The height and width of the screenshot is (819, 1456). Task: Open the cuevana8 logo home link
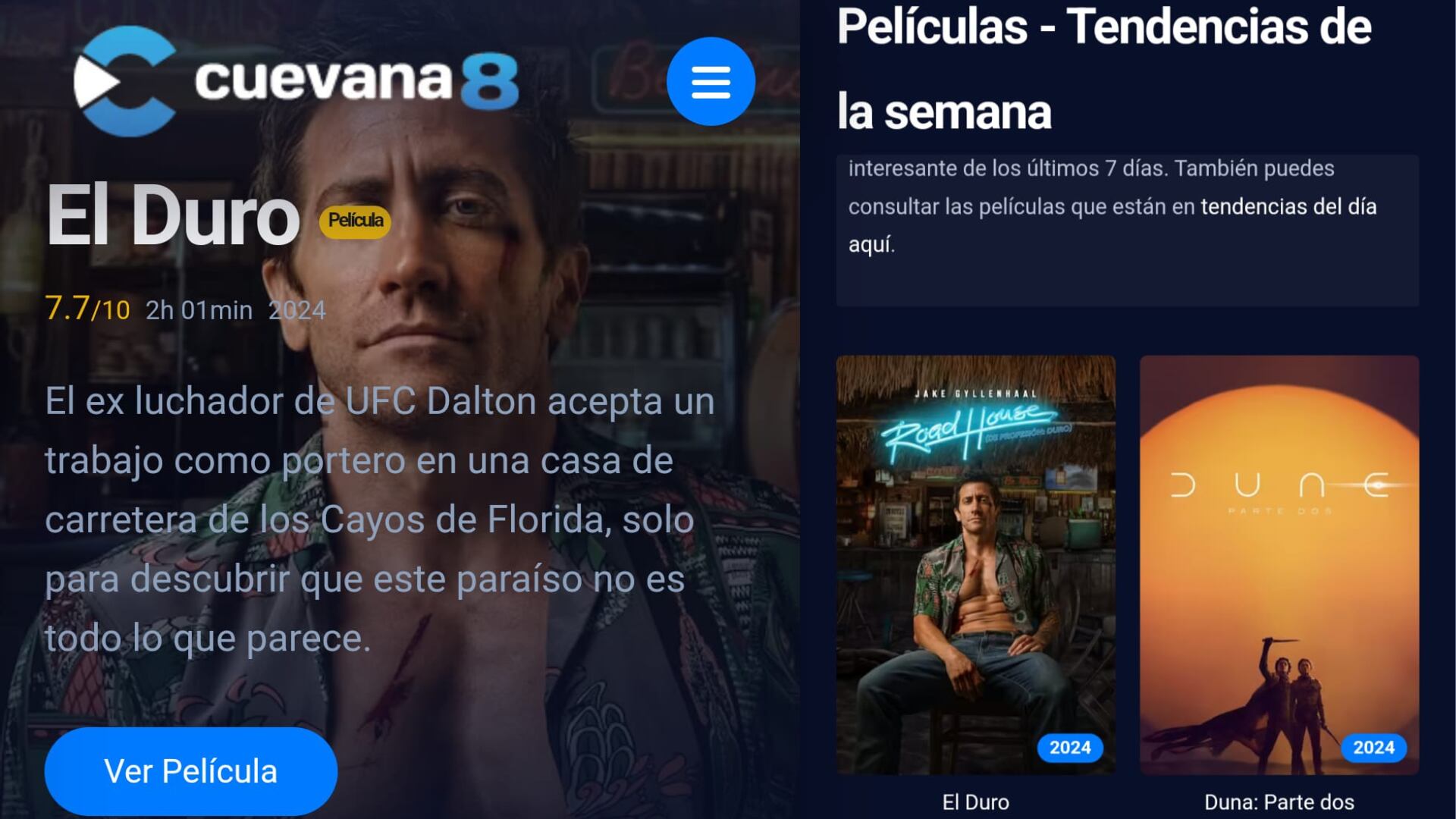(297, 81)
